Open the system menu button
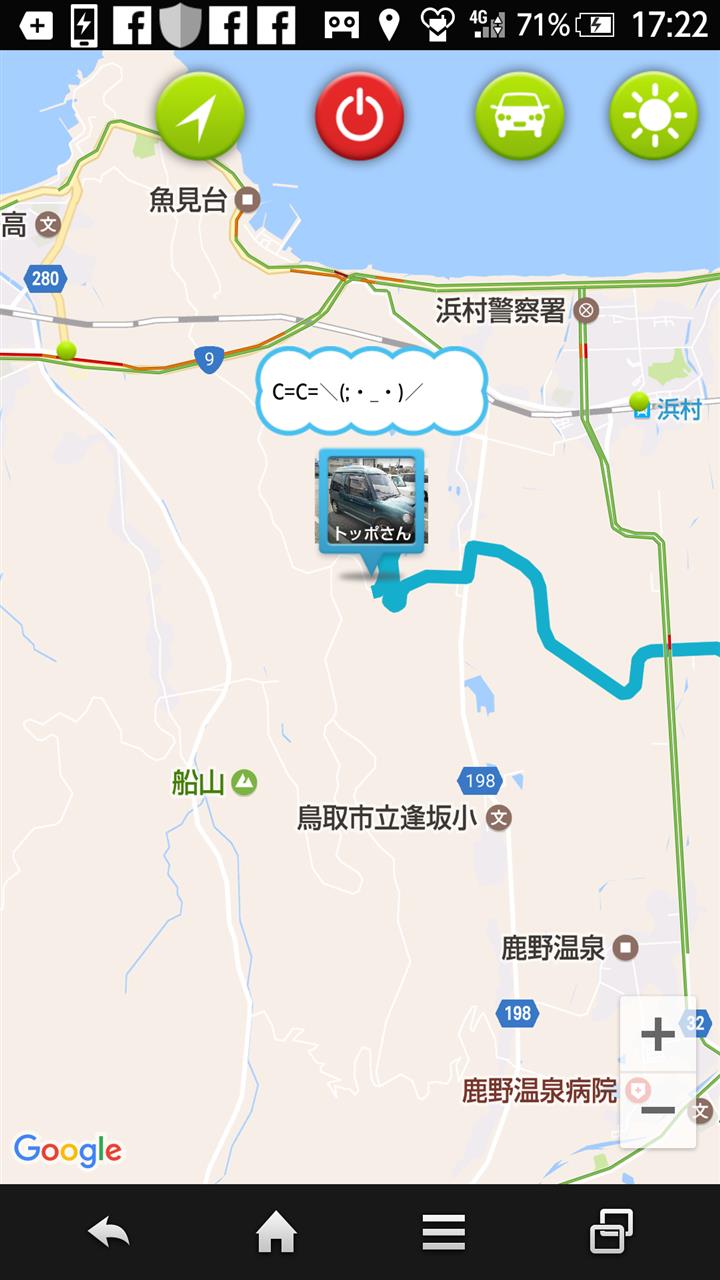 (443, 1232)
